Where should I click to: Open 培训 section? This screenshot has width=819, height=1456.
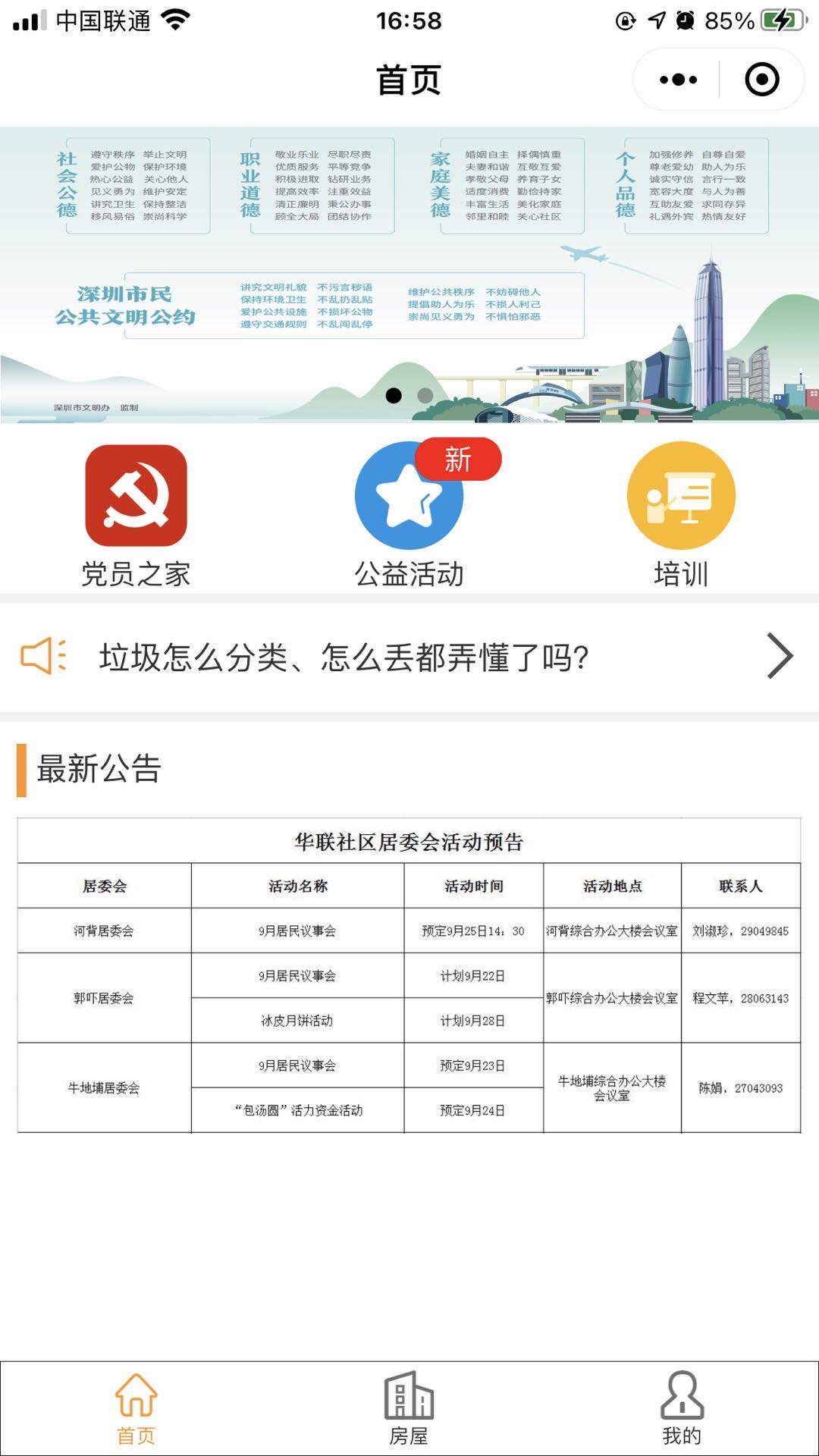click(681, 514)
